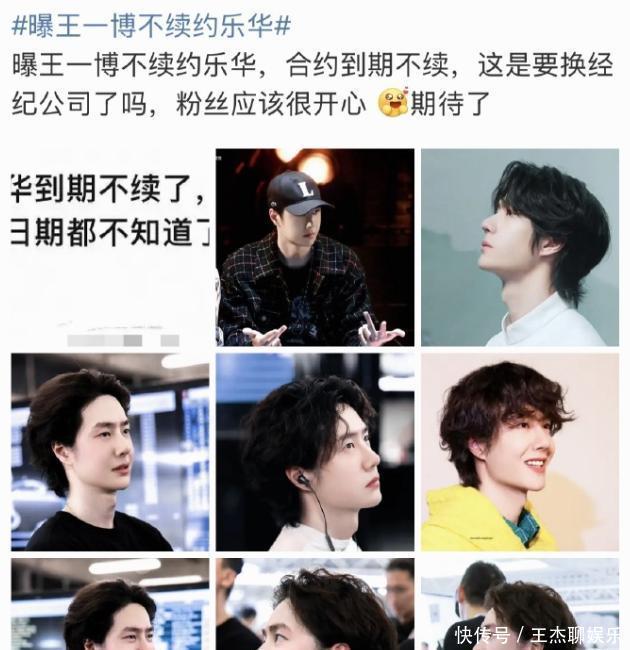View the photo wearing an earphone
The width and height of the screenshot is (630, 650).
315,452
